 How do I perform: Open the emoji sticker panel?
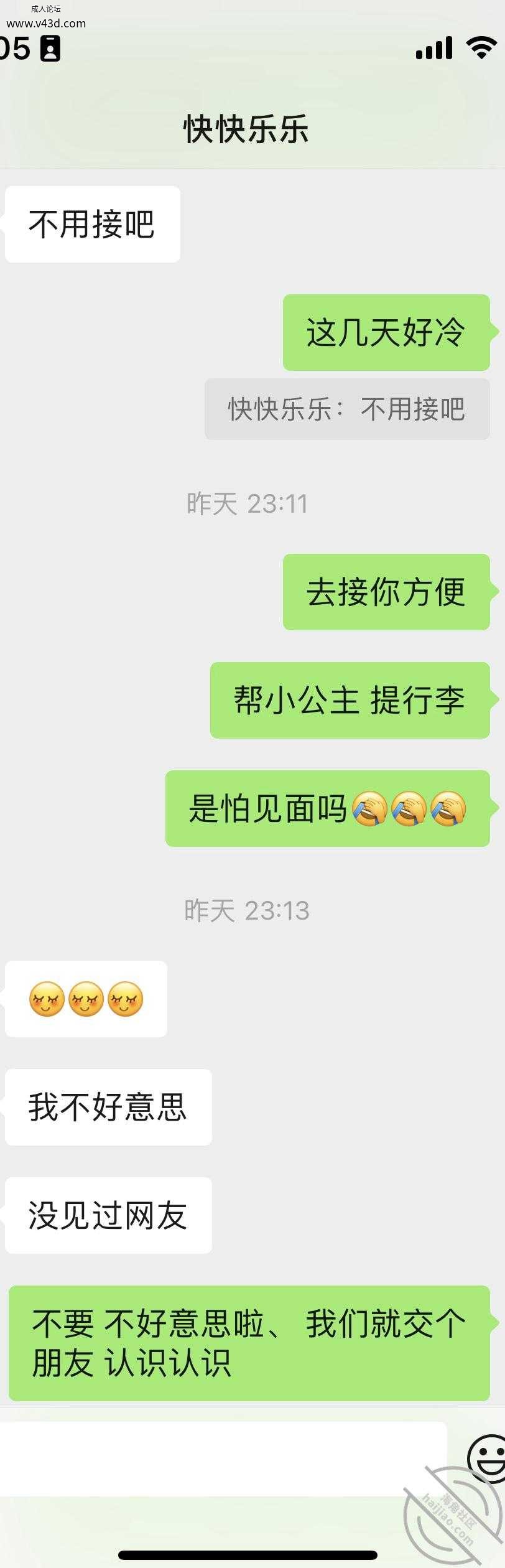487,1458
